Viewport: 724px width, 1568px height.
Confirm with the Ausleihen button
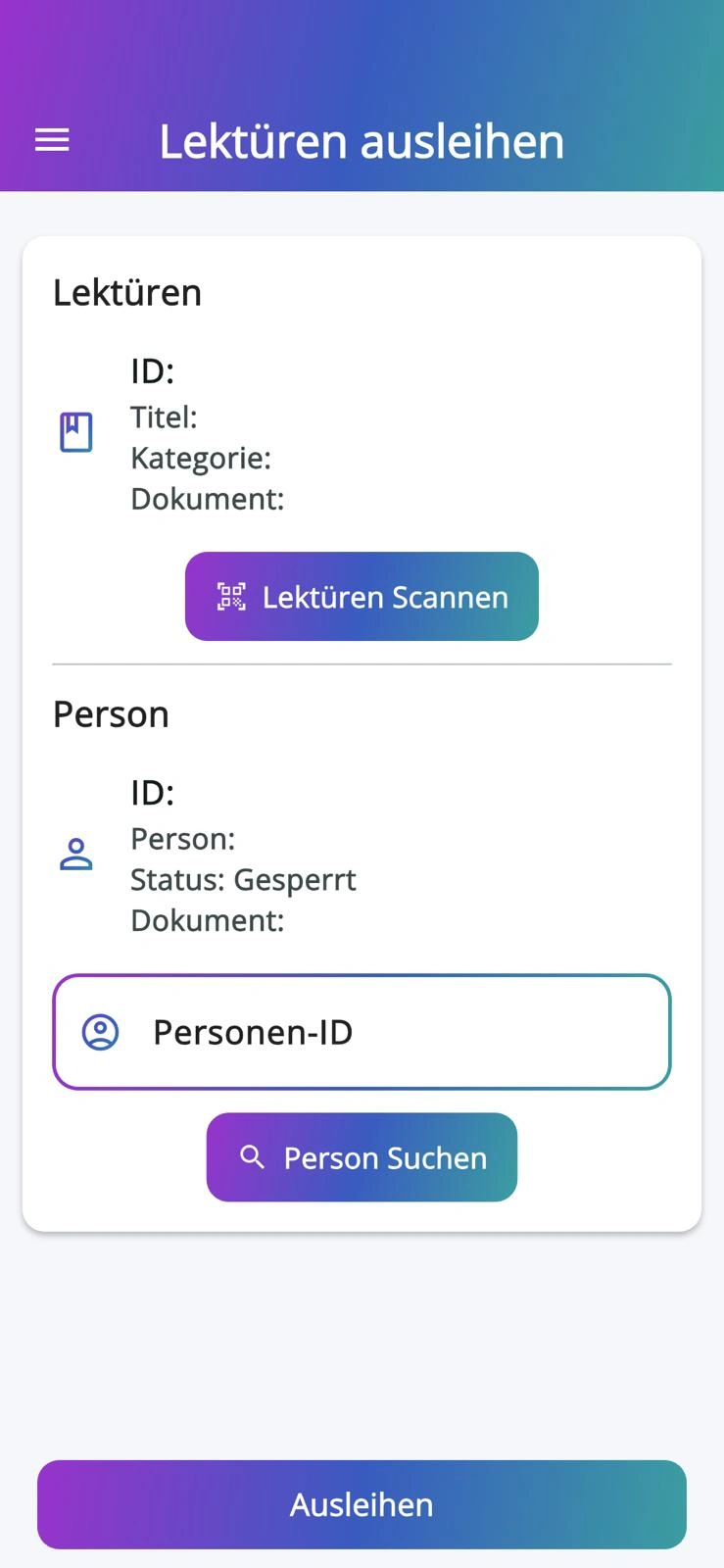coord(362,1504)
